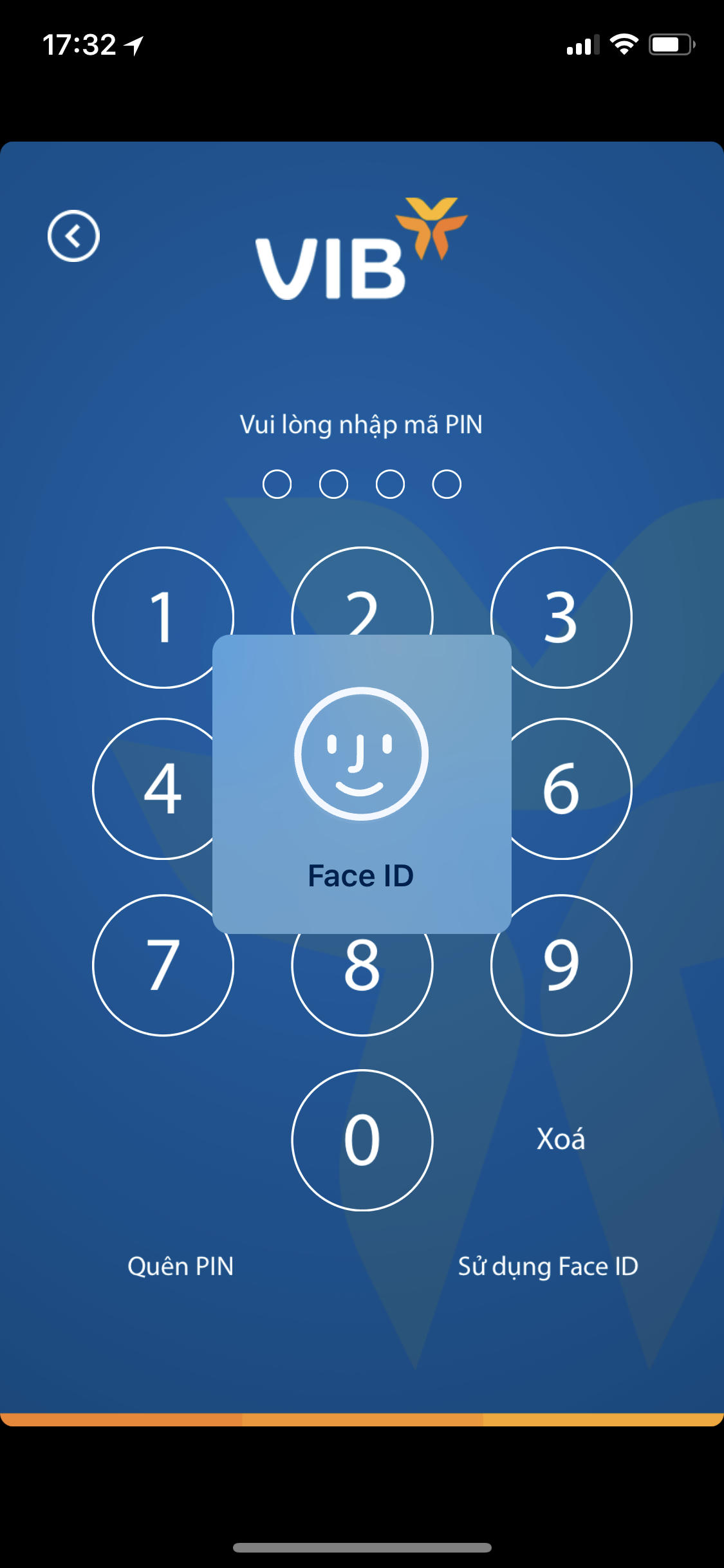Tap digit 2 on the PIN pad
724x1568 pixels.
click(362, 617)
